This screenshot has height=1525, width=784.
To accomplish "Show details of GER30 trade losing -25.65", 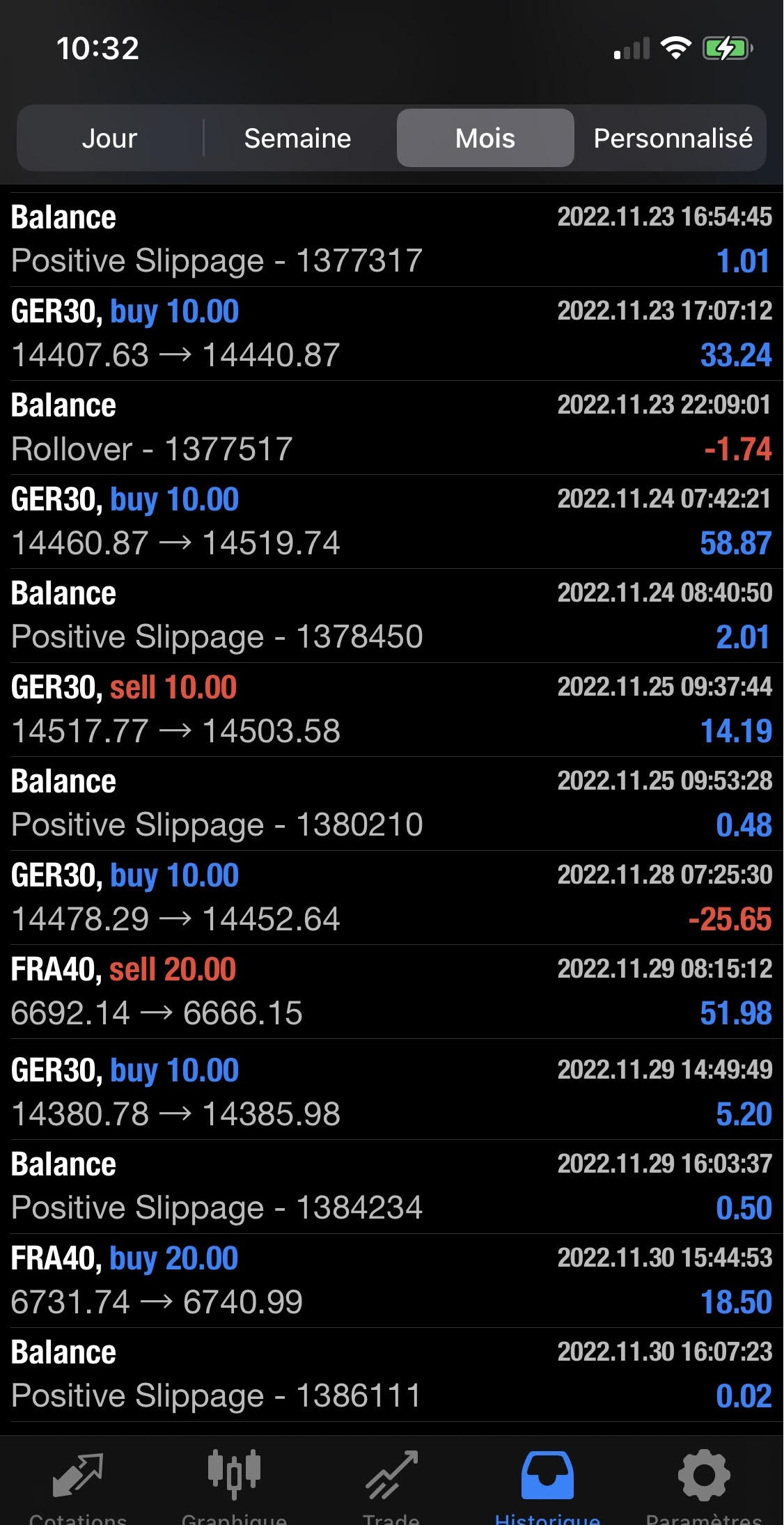I will point(391,898).
